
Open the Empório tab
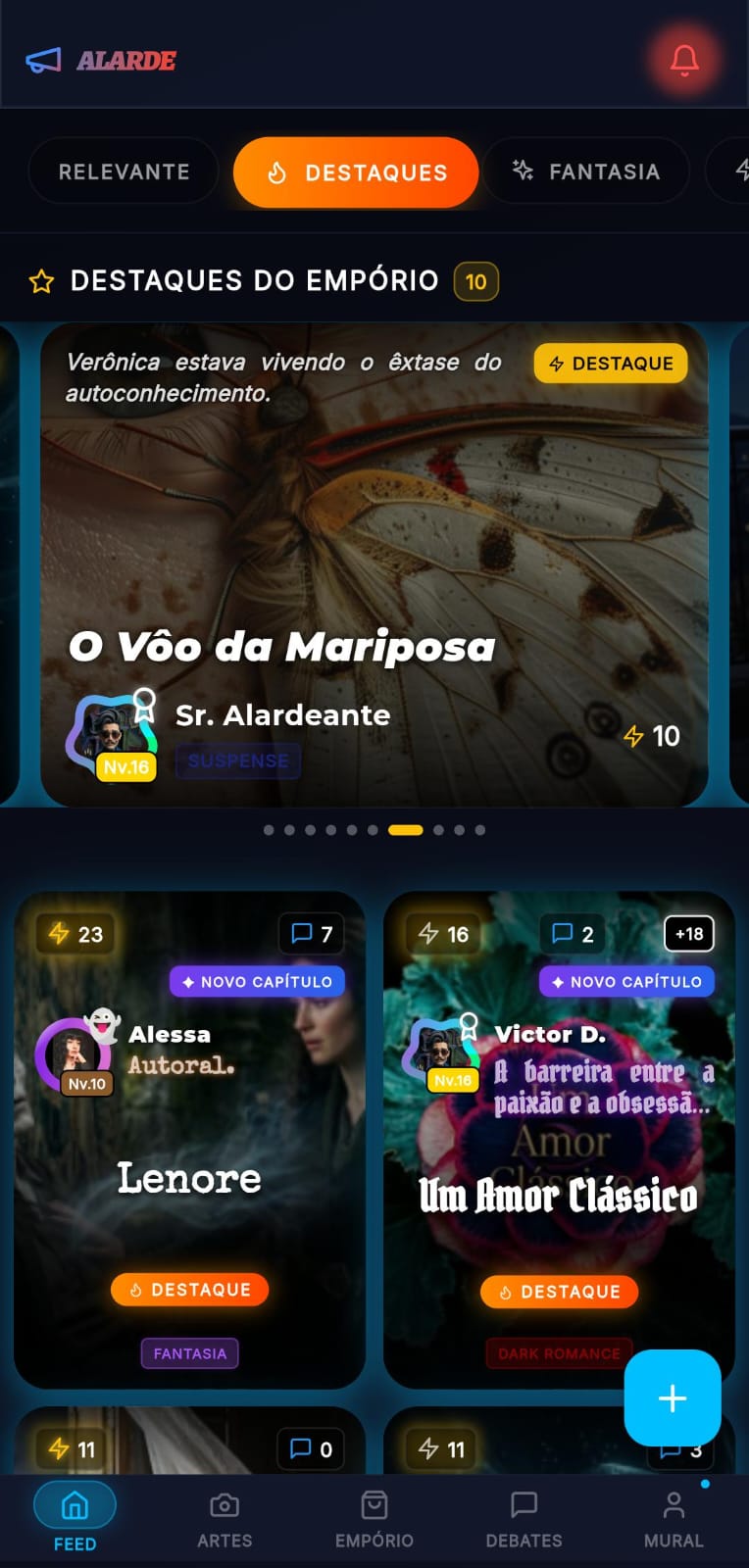374,1517
